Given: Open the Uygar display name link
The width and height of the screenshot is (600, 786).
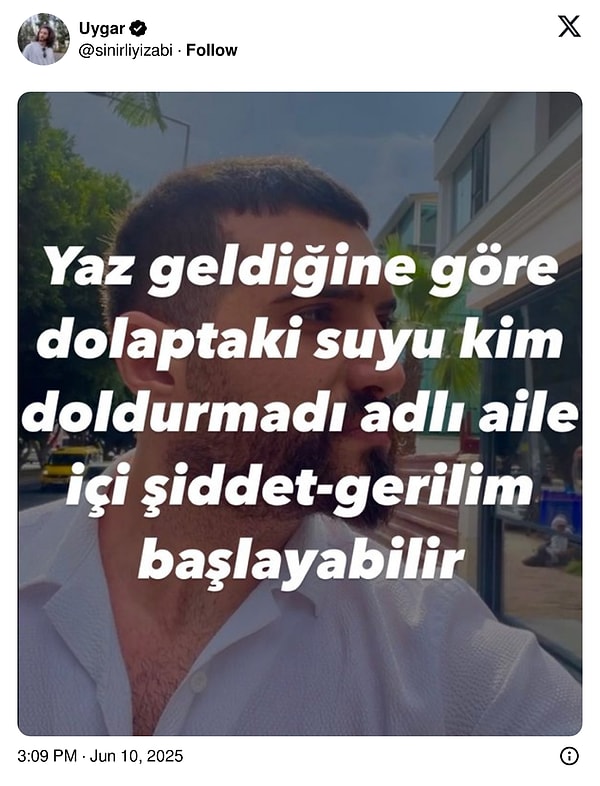Looking at the screenshot, I should click(101, 28).
